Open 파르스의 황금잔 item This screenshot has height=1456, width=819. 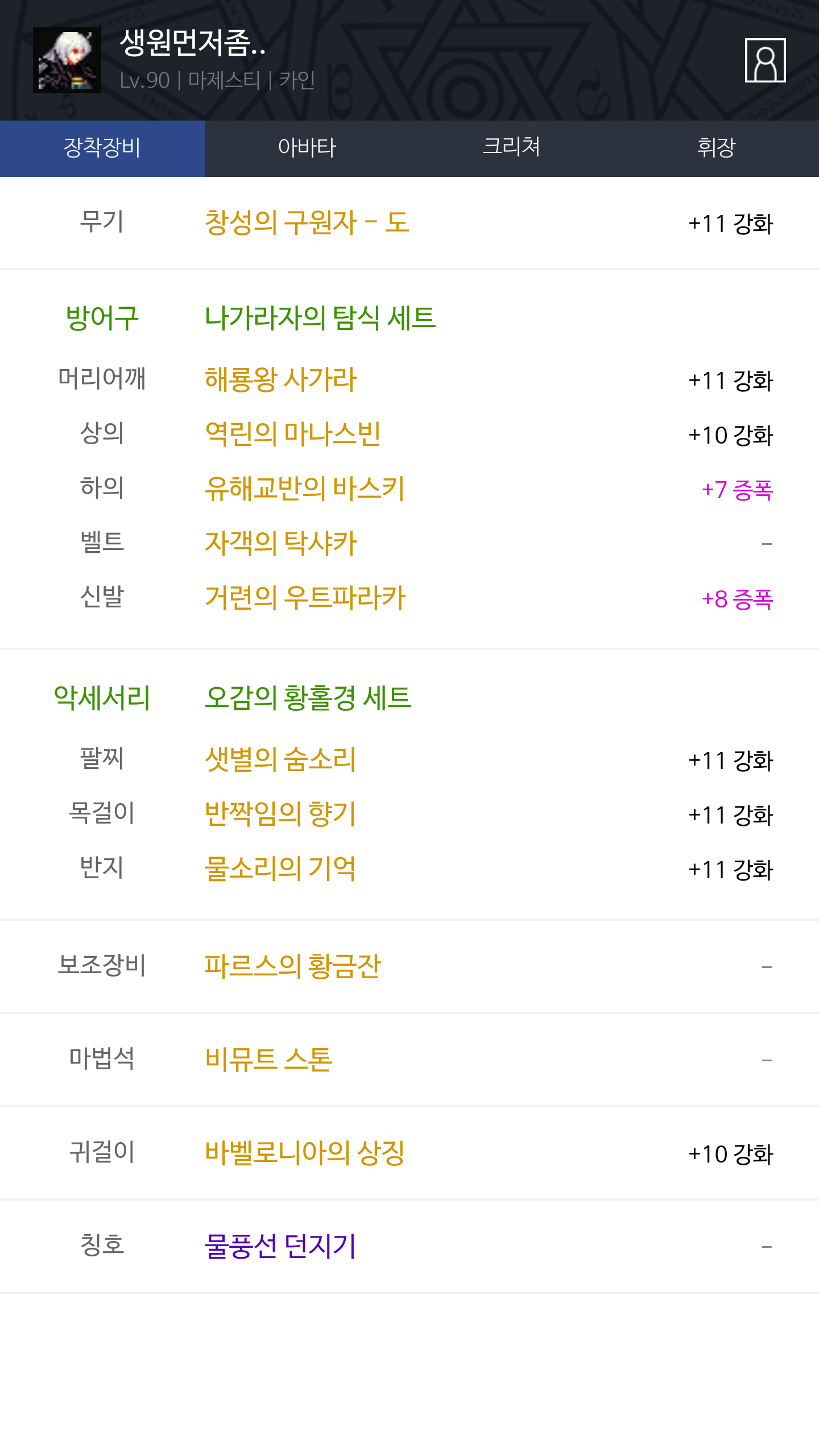(292, 966)
